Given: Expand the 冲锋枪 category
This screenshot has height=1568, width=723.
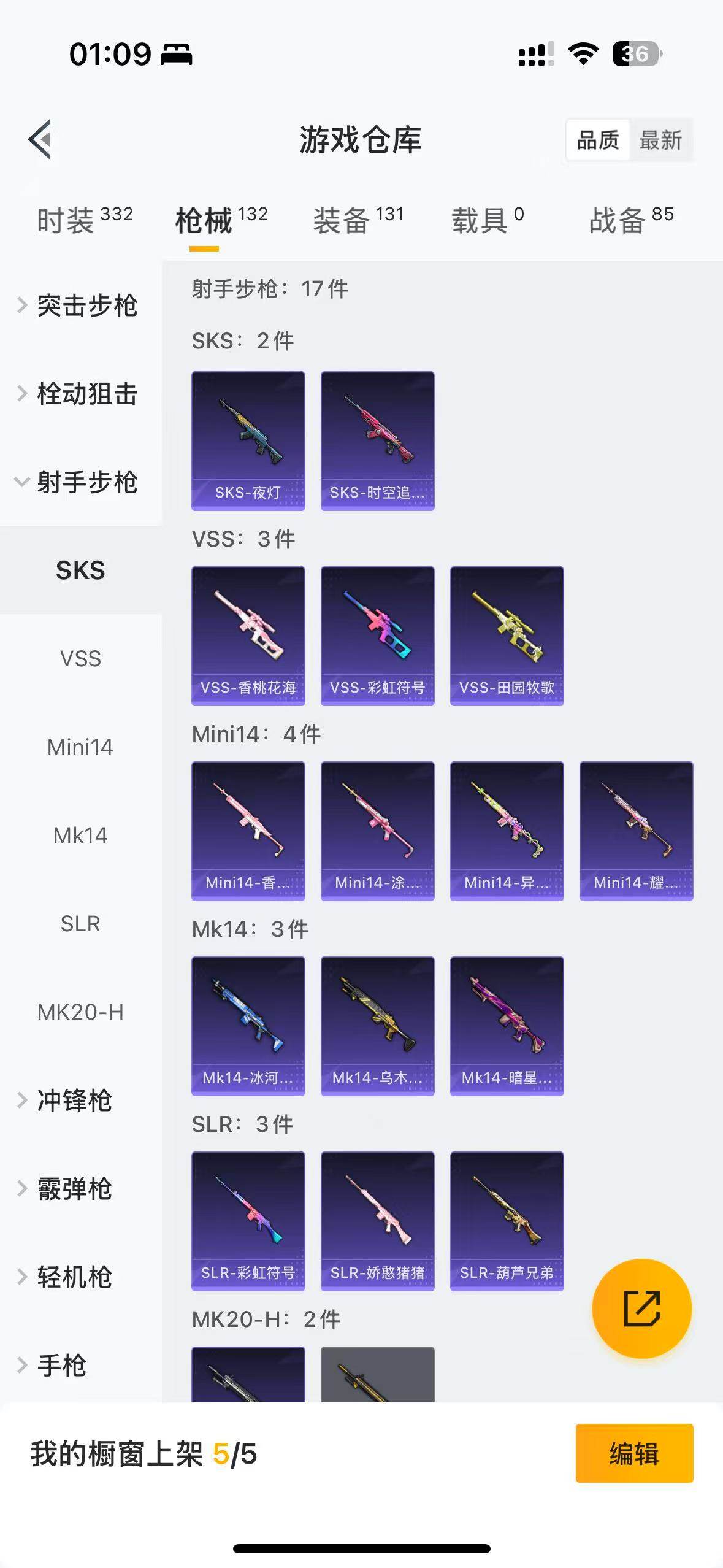Looking at the screenshot, I should (74, 1101).
